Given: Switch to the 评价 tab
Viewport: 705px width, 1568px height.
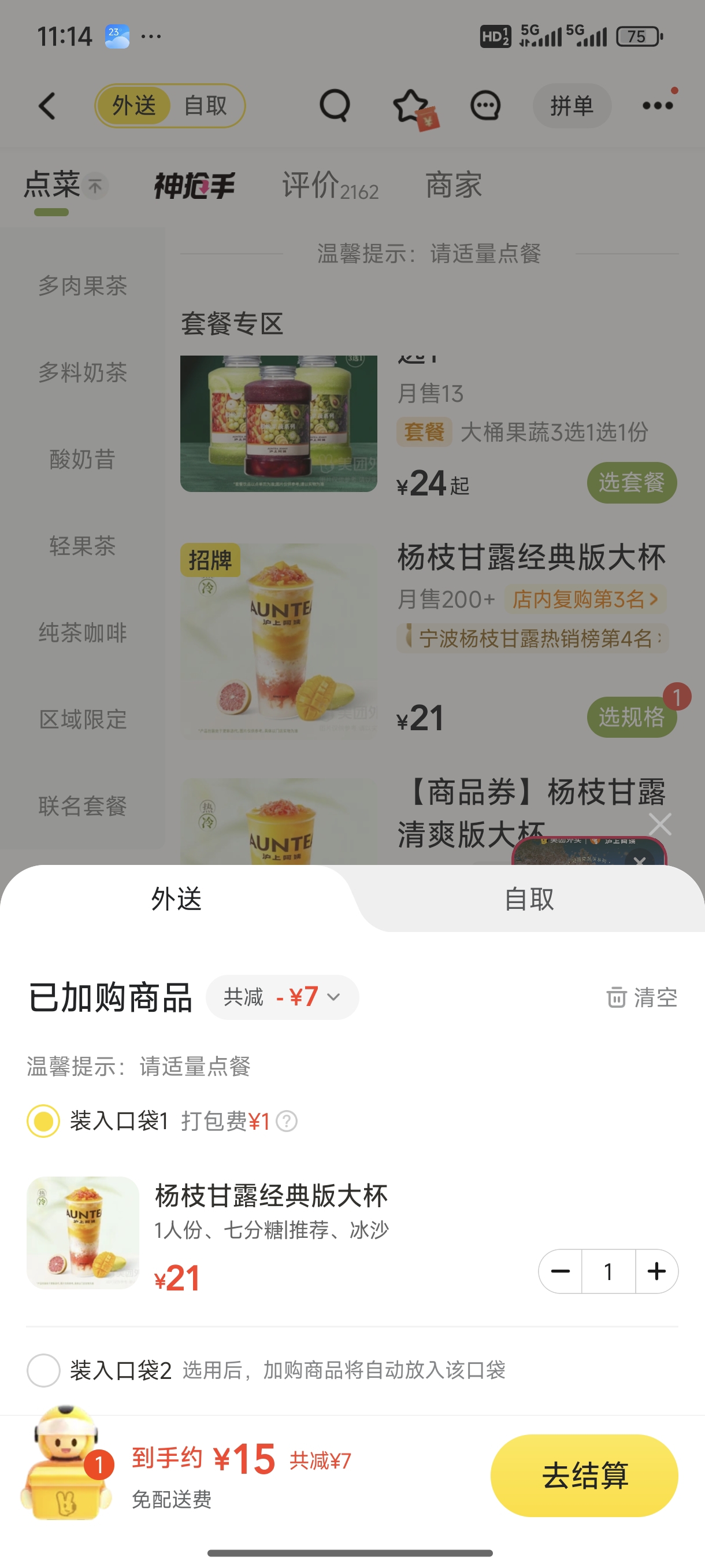Looking at the screenshot, I should (329, 186).
